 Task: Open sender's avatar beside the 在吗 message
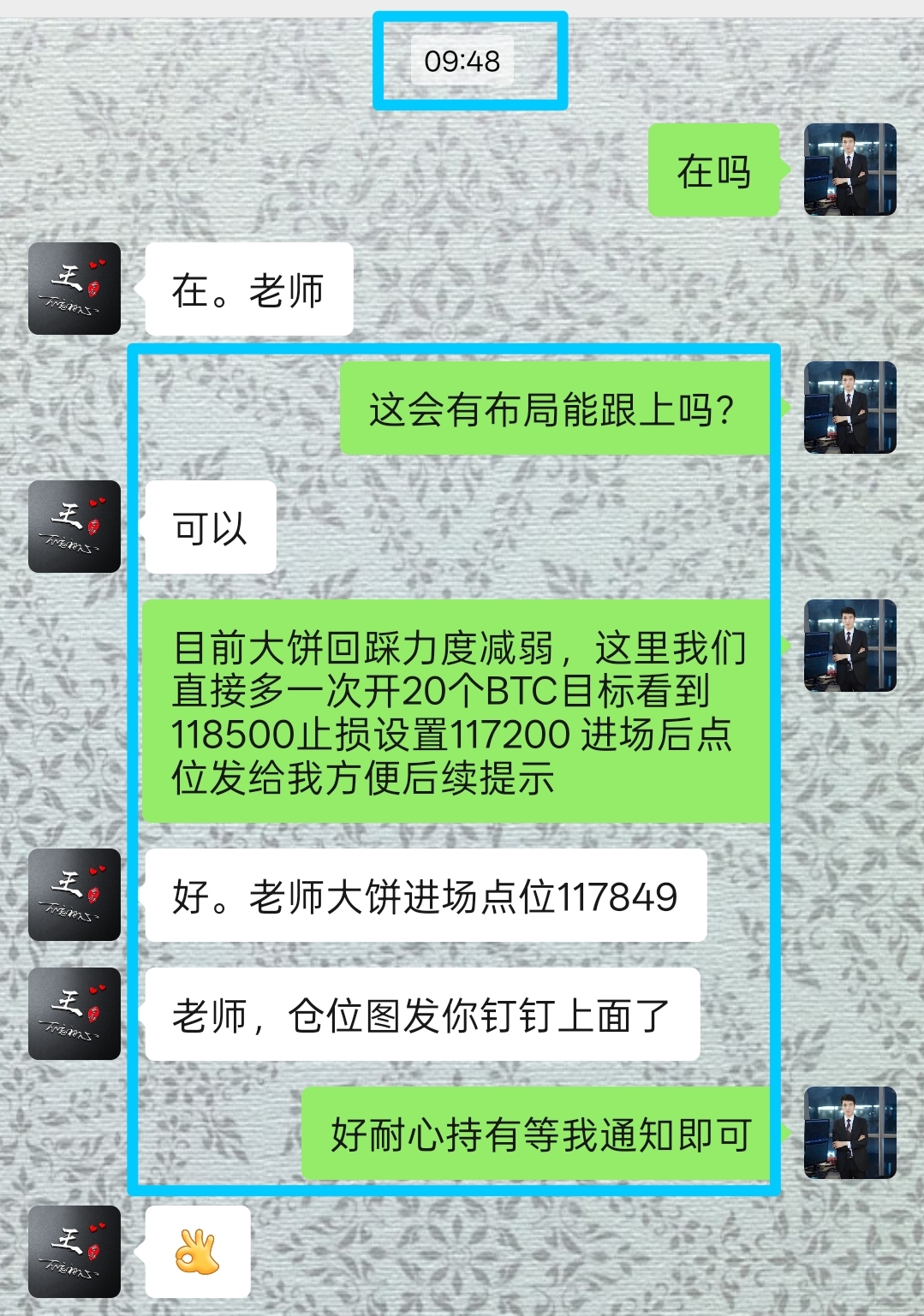click(849, 170)
